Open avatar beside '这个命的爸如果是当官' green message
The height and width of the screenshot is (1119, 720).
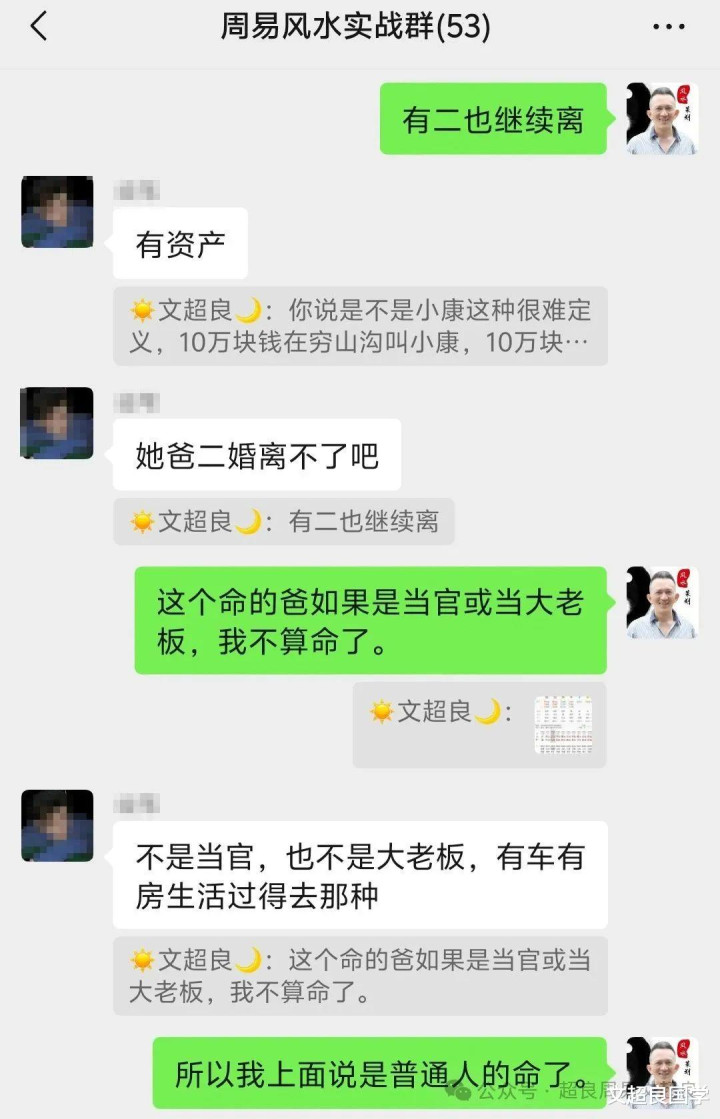pos(662,602)
